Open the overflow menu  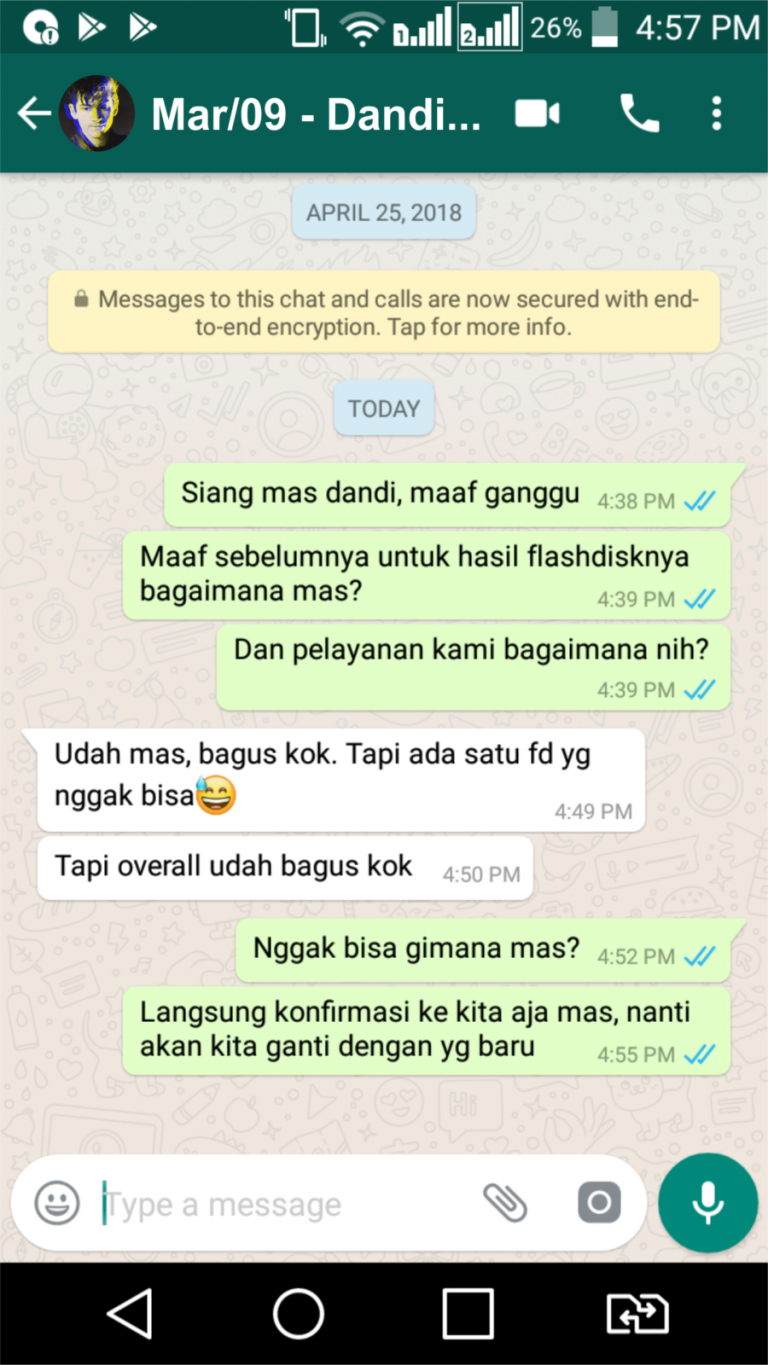pyautogui.click(x=716, y=114)
